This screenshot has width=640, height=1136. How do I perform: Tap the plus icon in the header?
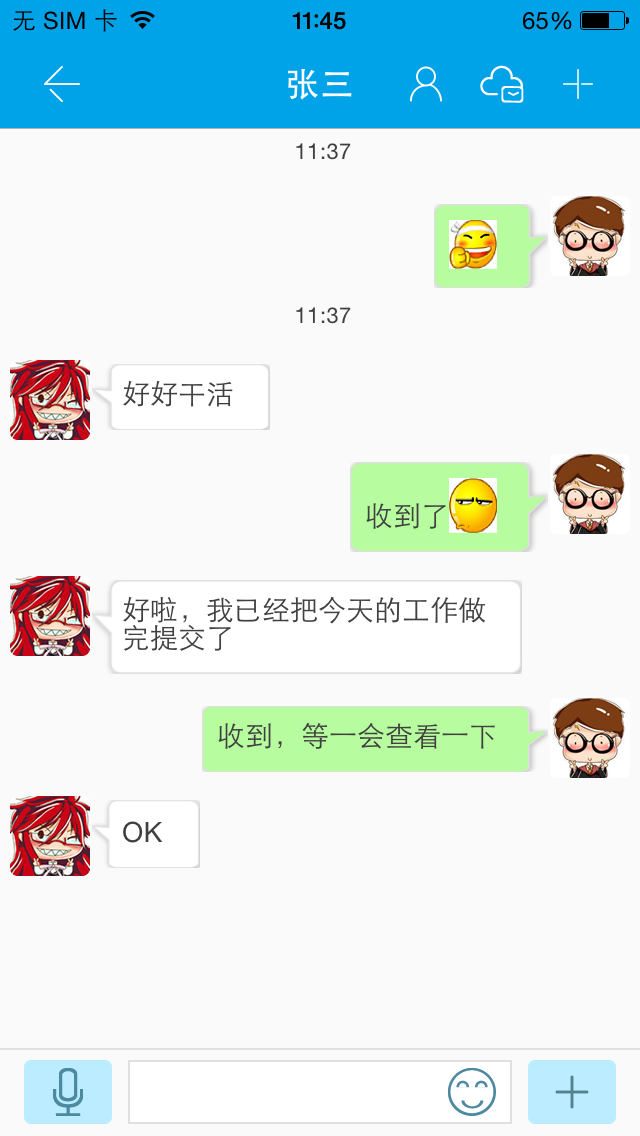coord(578,85)
